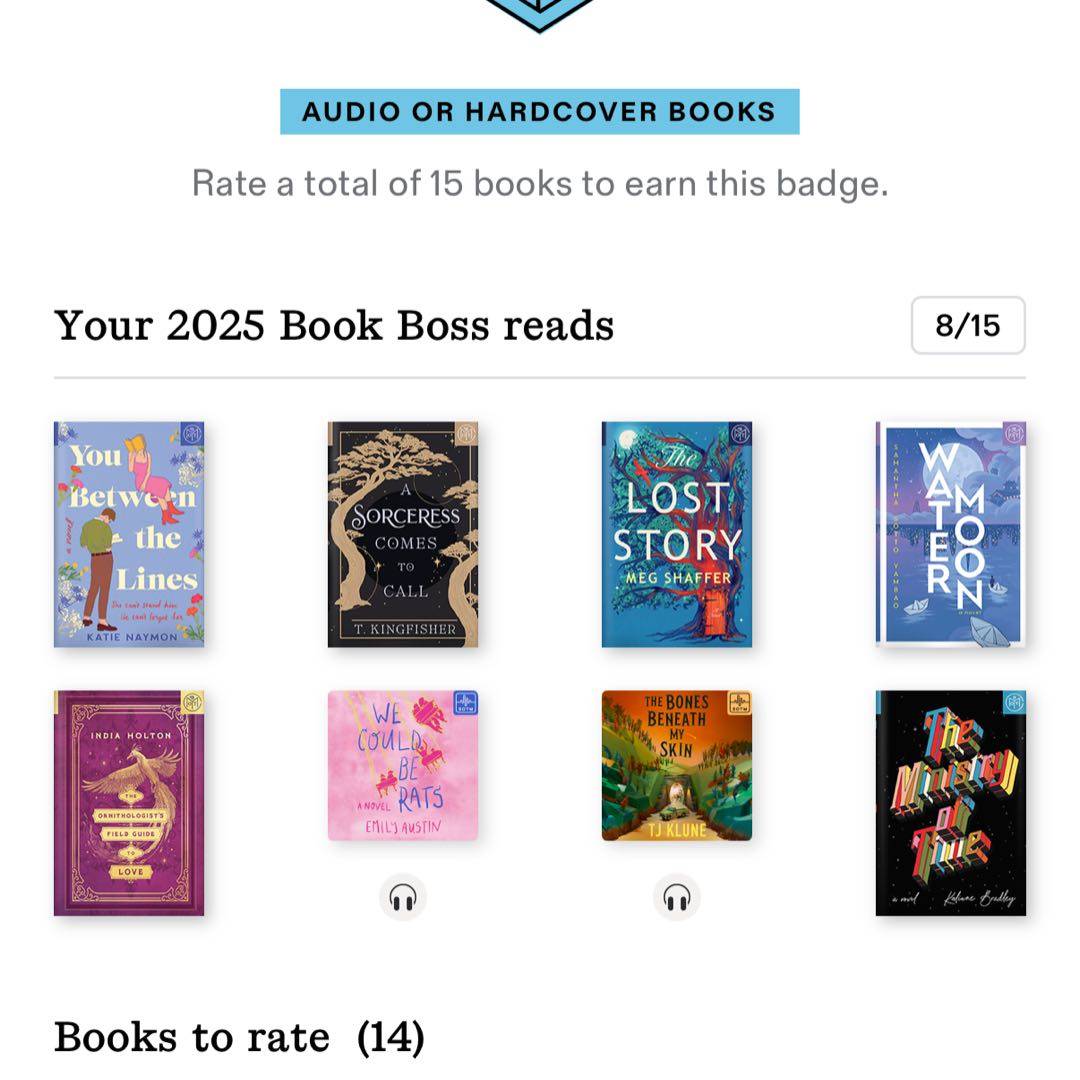Select We Could Be Rats audiobook
This screenshot has width=1080, height=1080.
(x=403, y=765)
